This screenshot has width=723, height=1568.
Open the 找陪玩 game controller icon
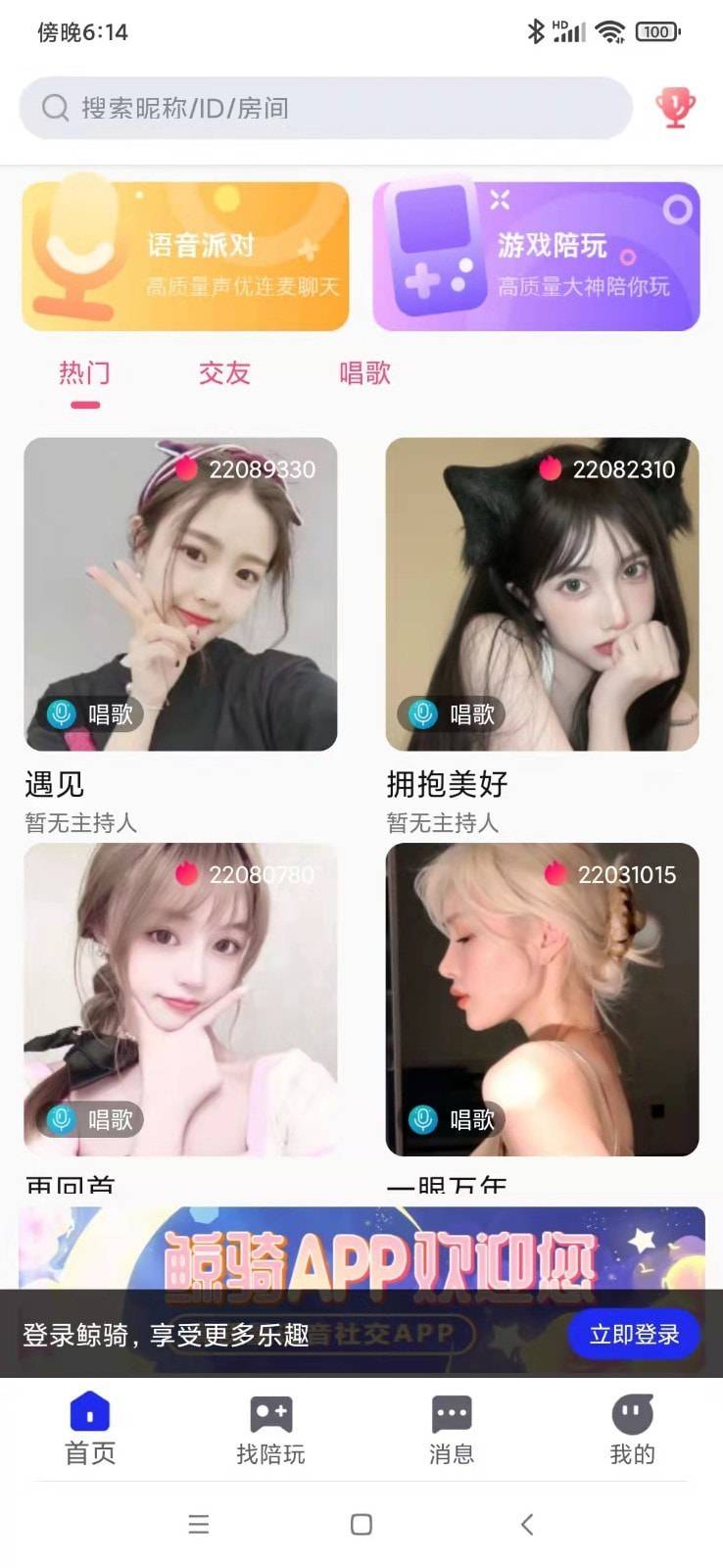271,1414
